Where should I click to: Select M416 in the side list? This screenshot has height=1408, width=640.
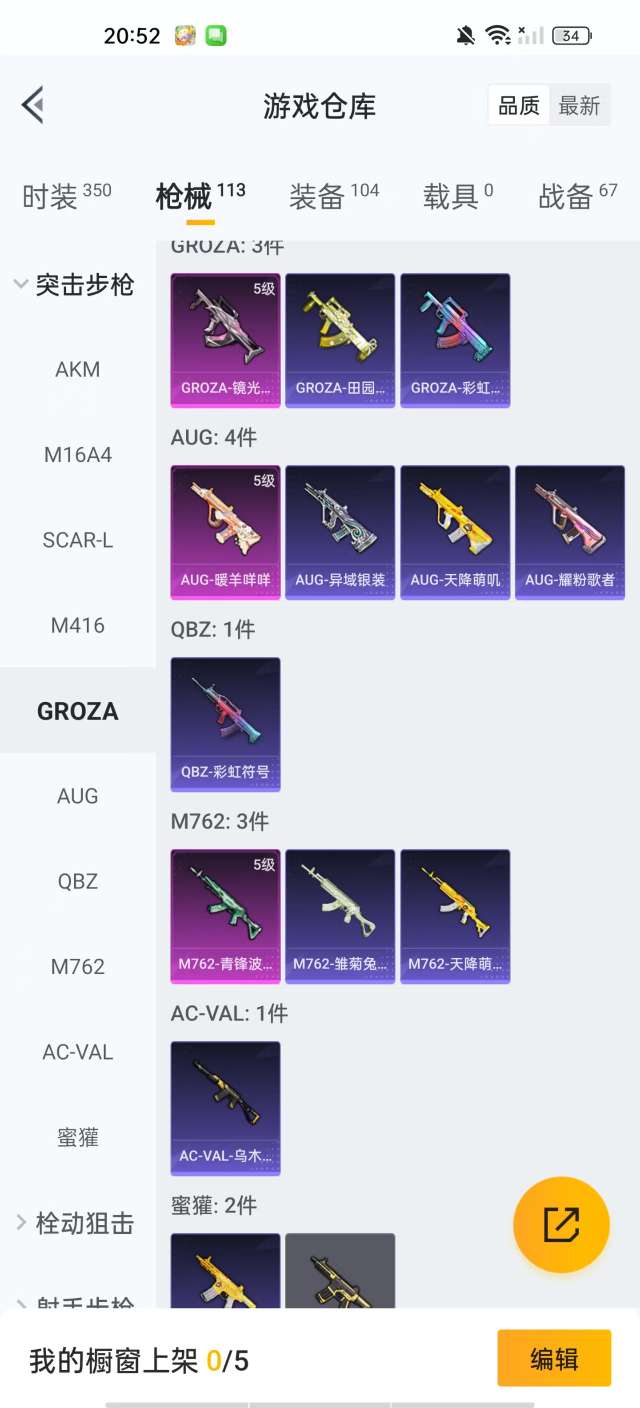[78, 625]
